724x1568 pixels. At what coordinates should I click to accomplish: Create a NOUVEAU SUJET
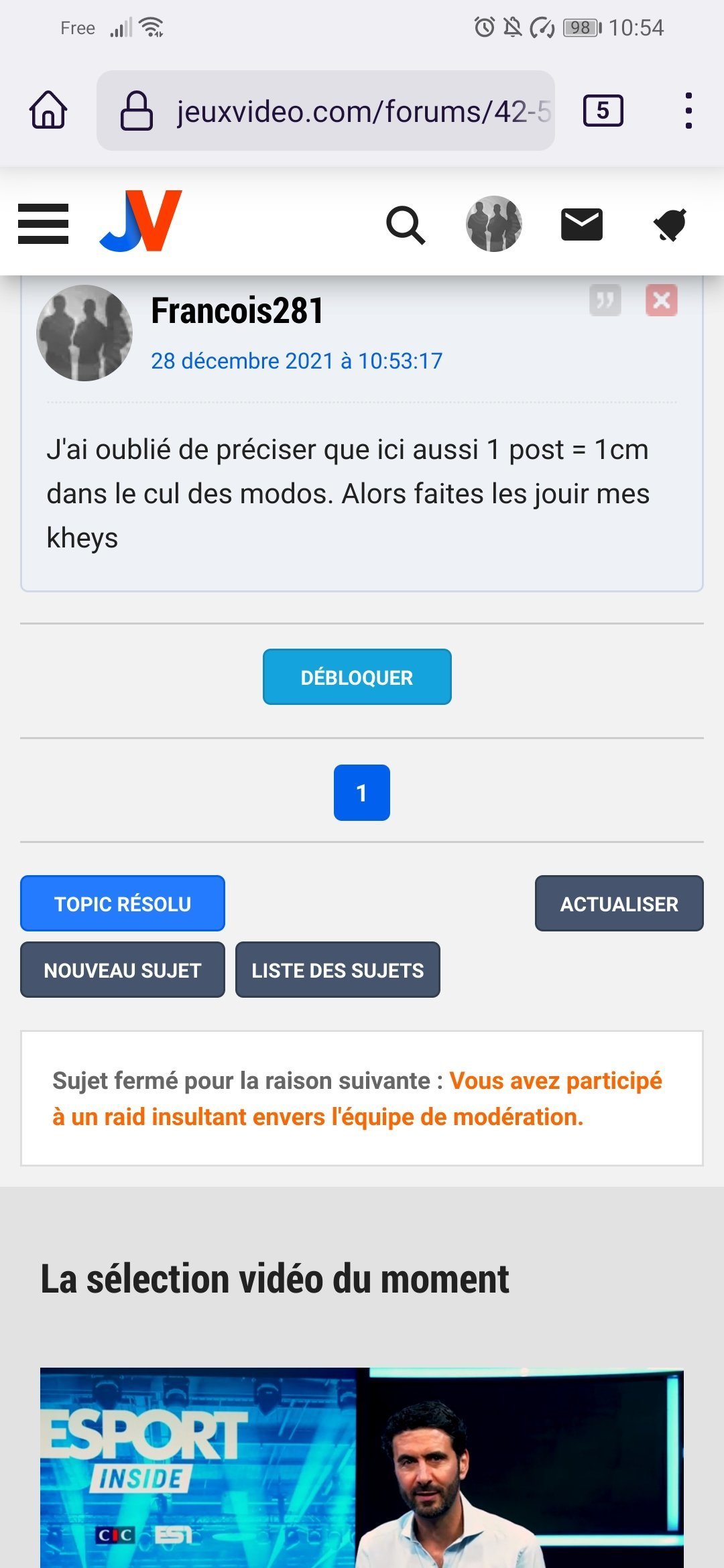click(x=123, y=970)
